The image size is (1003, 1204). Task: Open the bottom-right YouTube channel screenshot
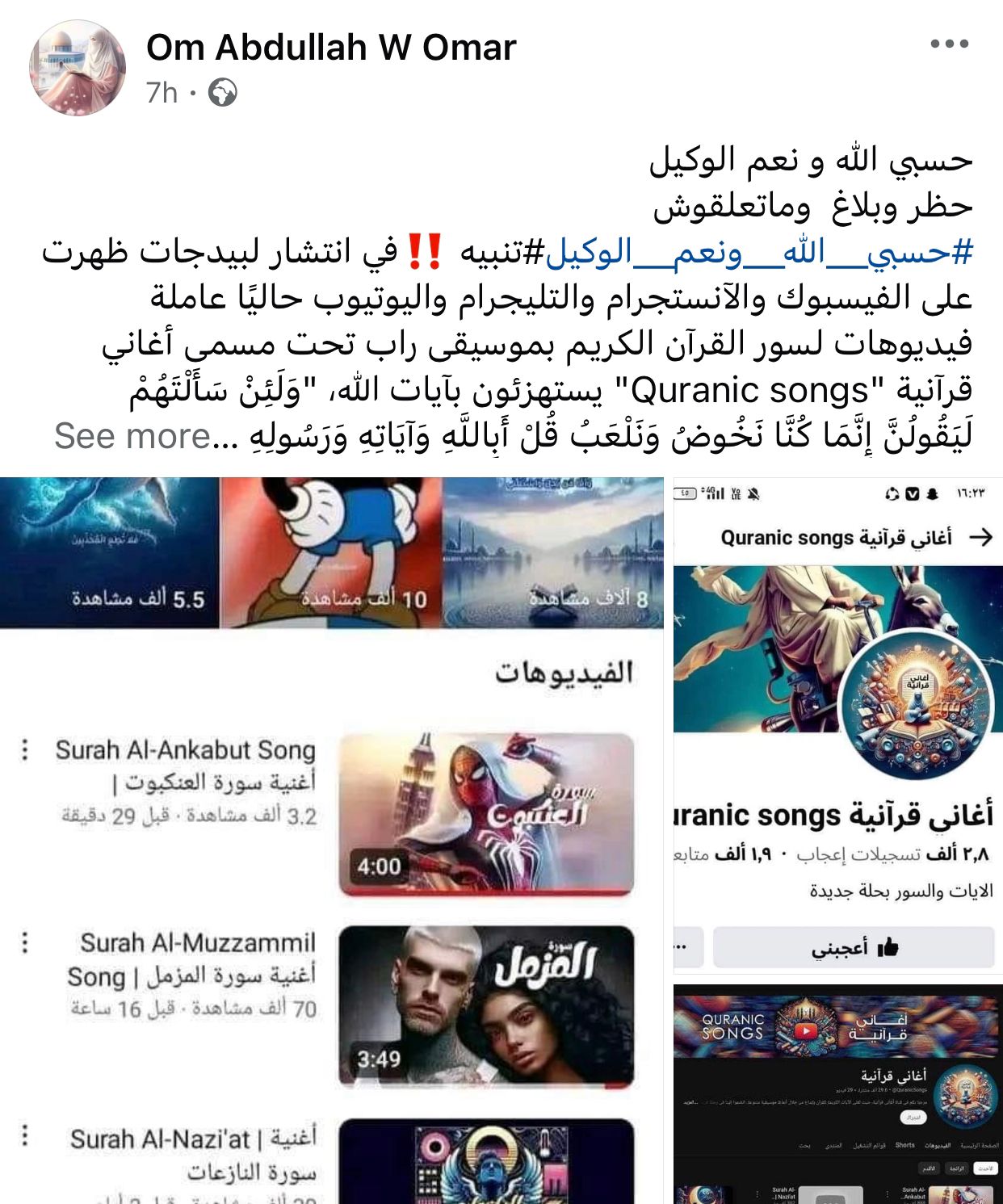tap(838, 1094)
